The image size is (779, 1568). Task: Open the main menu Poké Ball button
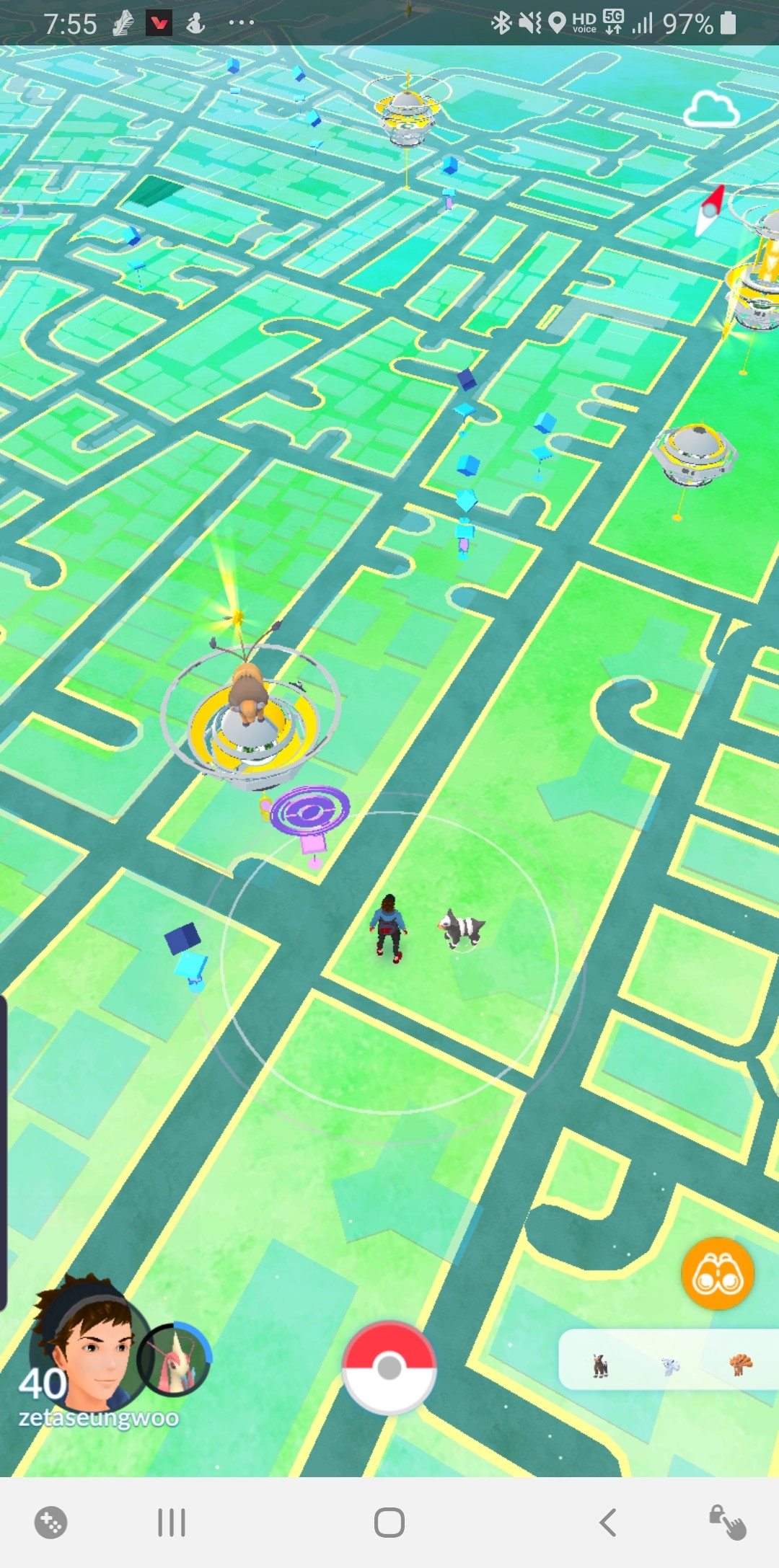pyautogui.click(x=389, y=1368)
